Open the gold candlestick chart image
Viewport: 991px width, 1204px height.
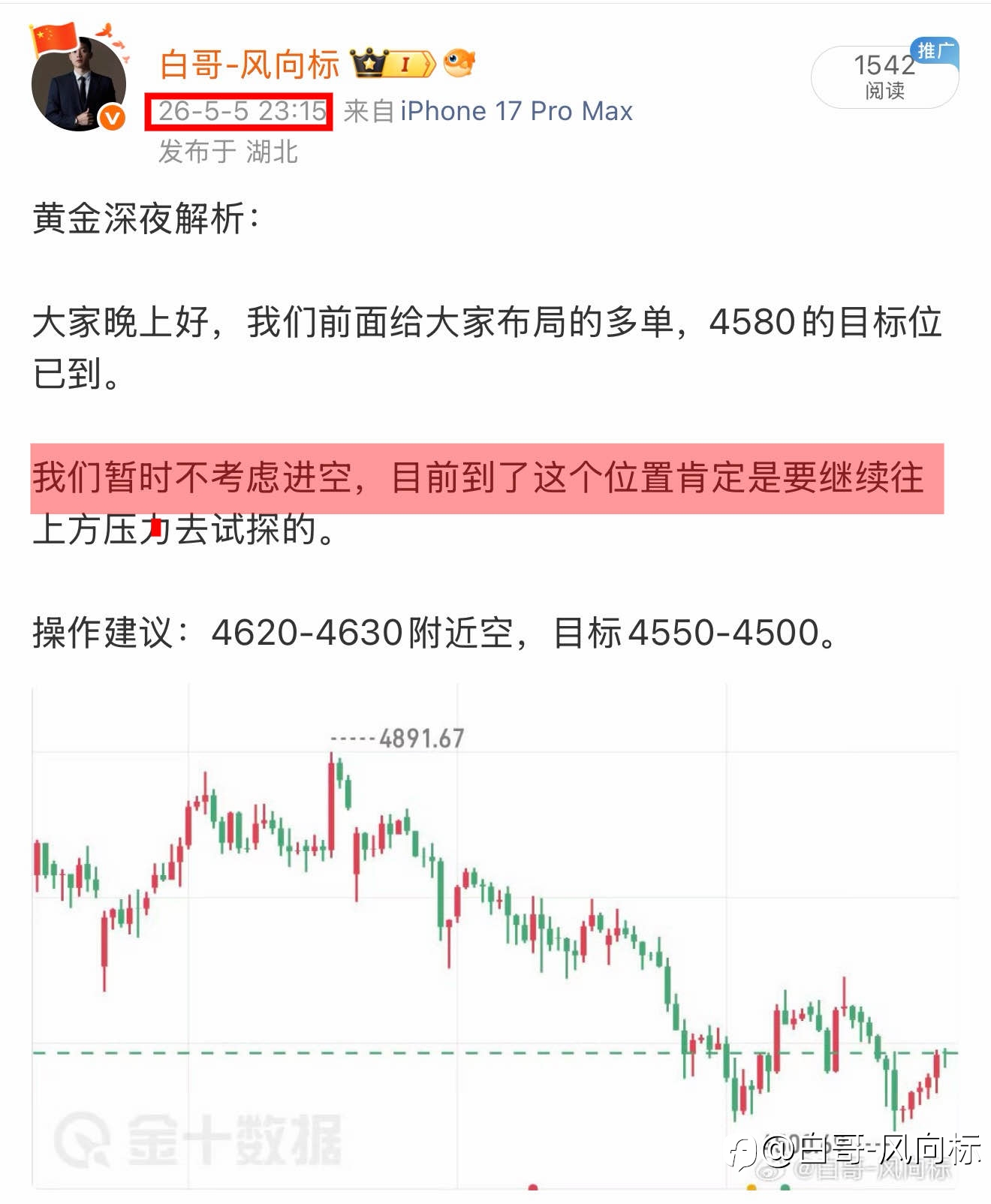[495, 936]
